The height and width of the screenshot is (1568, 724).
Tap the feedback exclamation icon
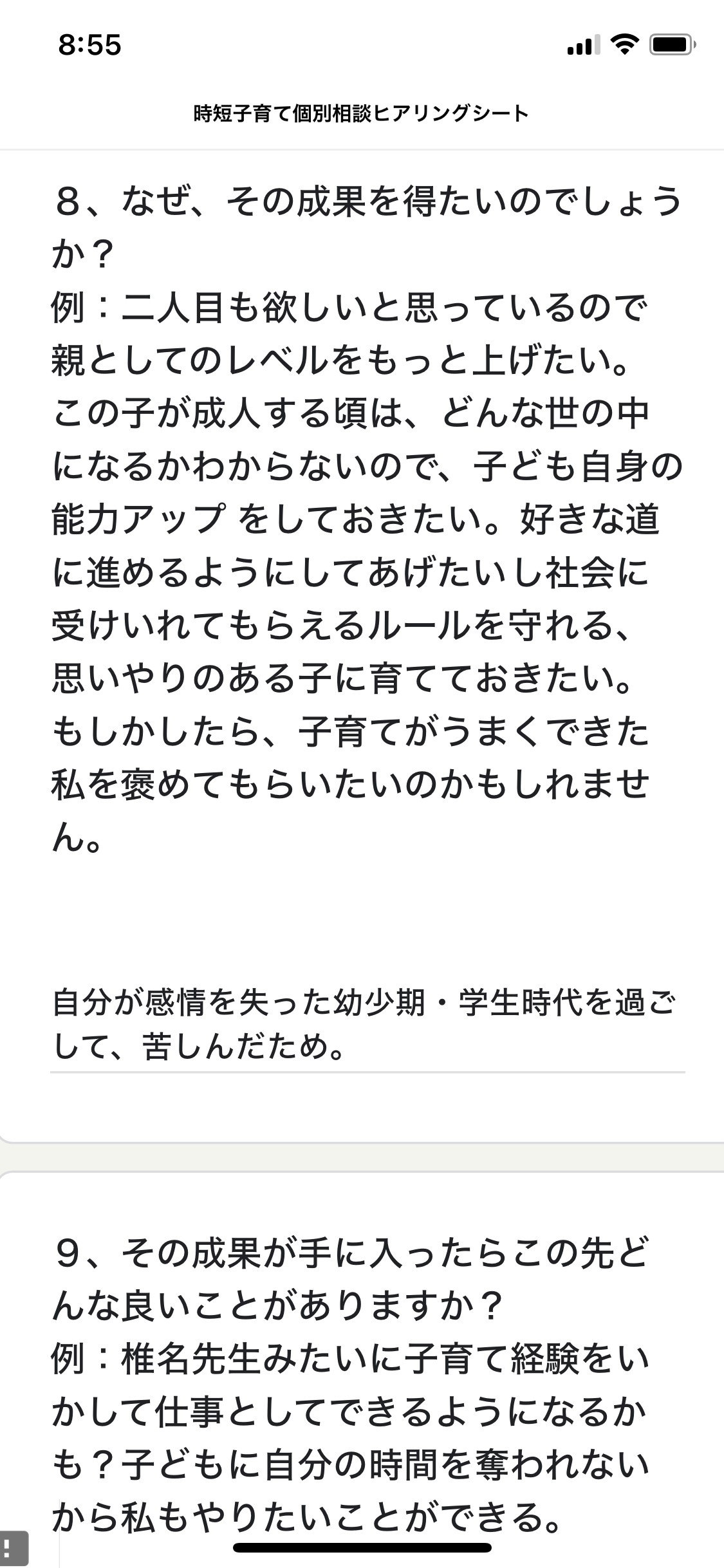13,1548
